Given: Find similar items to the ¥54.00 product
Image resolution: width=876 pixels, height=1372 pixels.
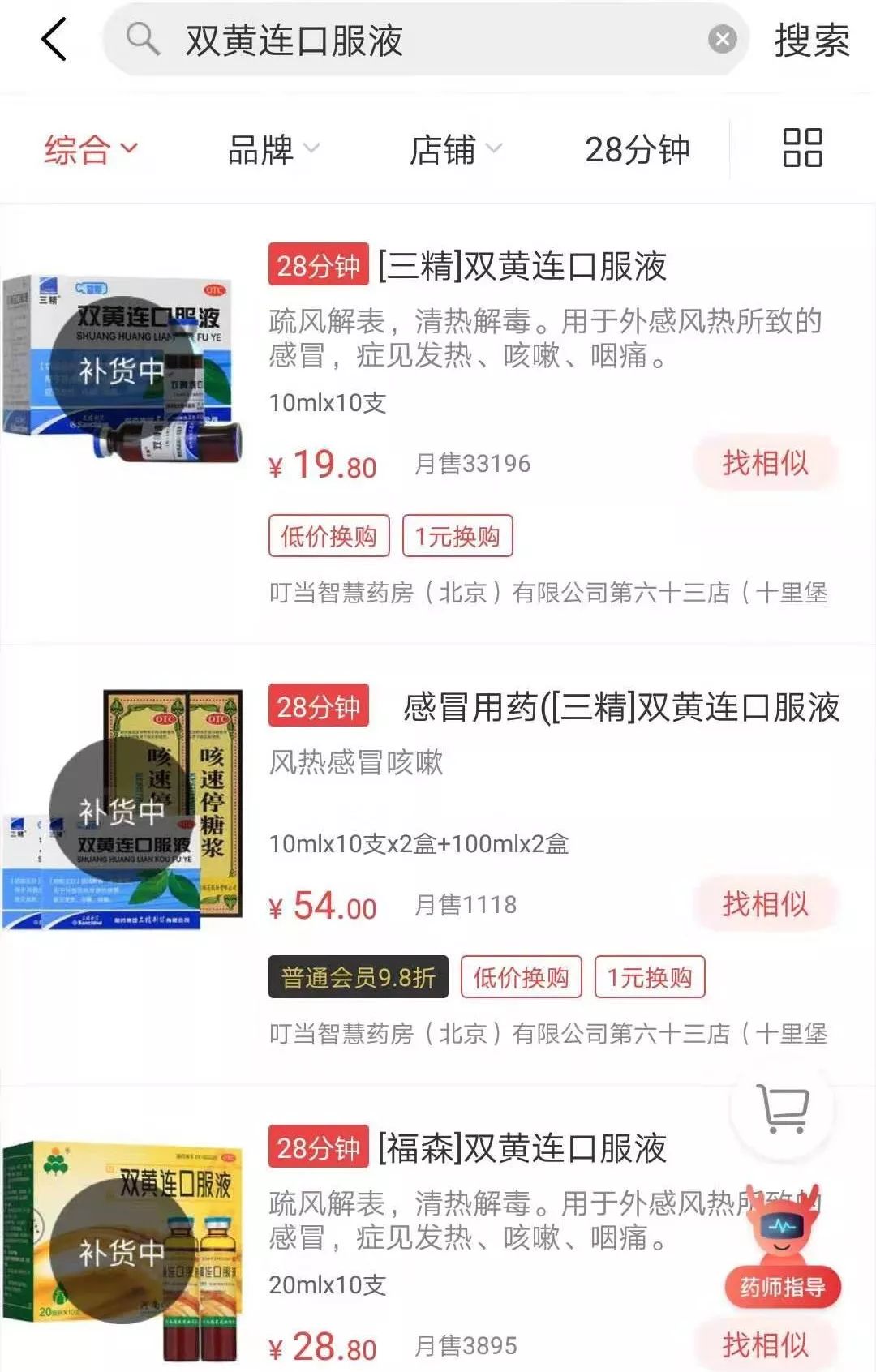Looking at the screenshot, I should tap(765, 903).
